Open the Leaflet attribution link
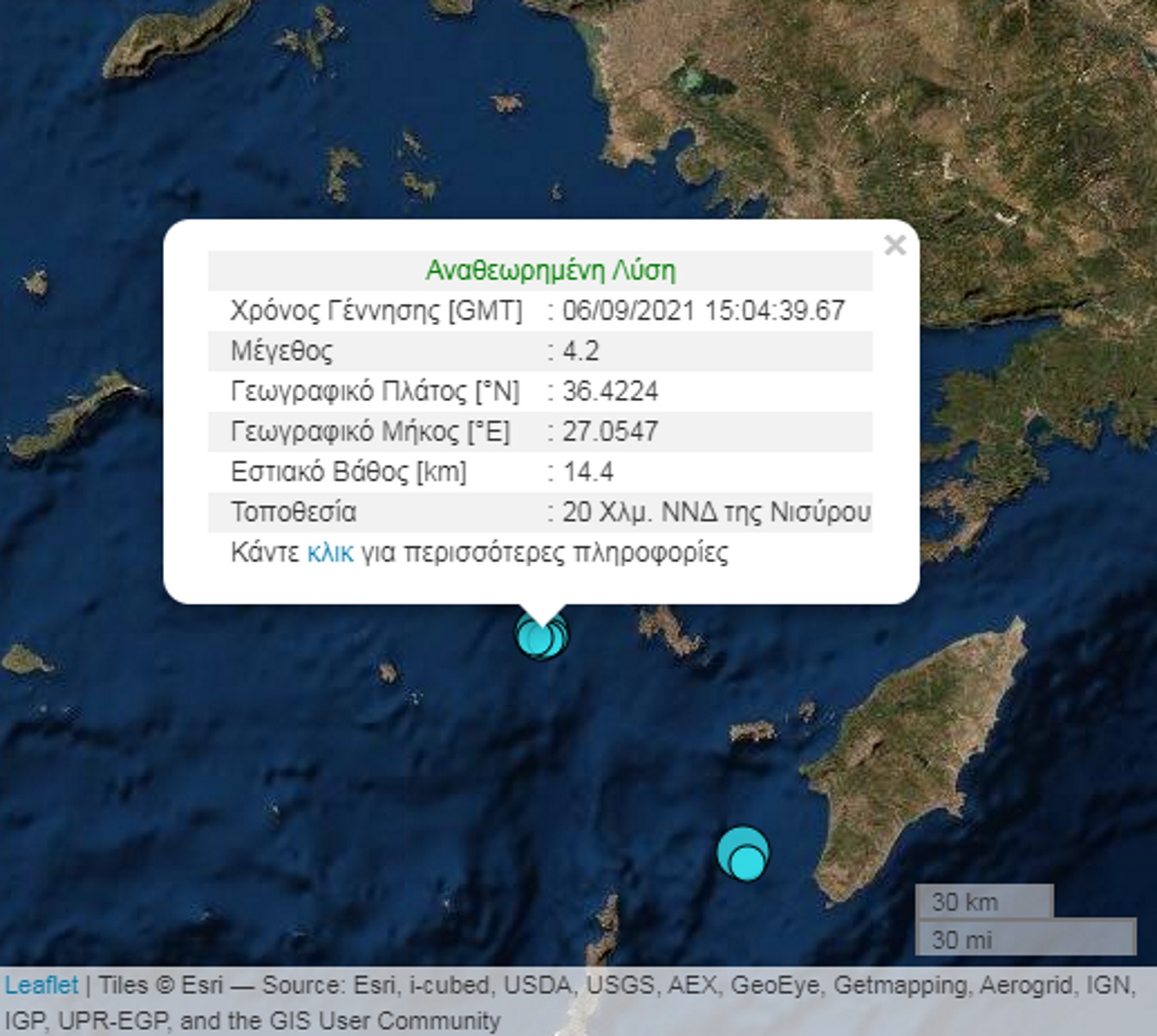The height and width of the screenshot is (1036, 1157). 41,985
